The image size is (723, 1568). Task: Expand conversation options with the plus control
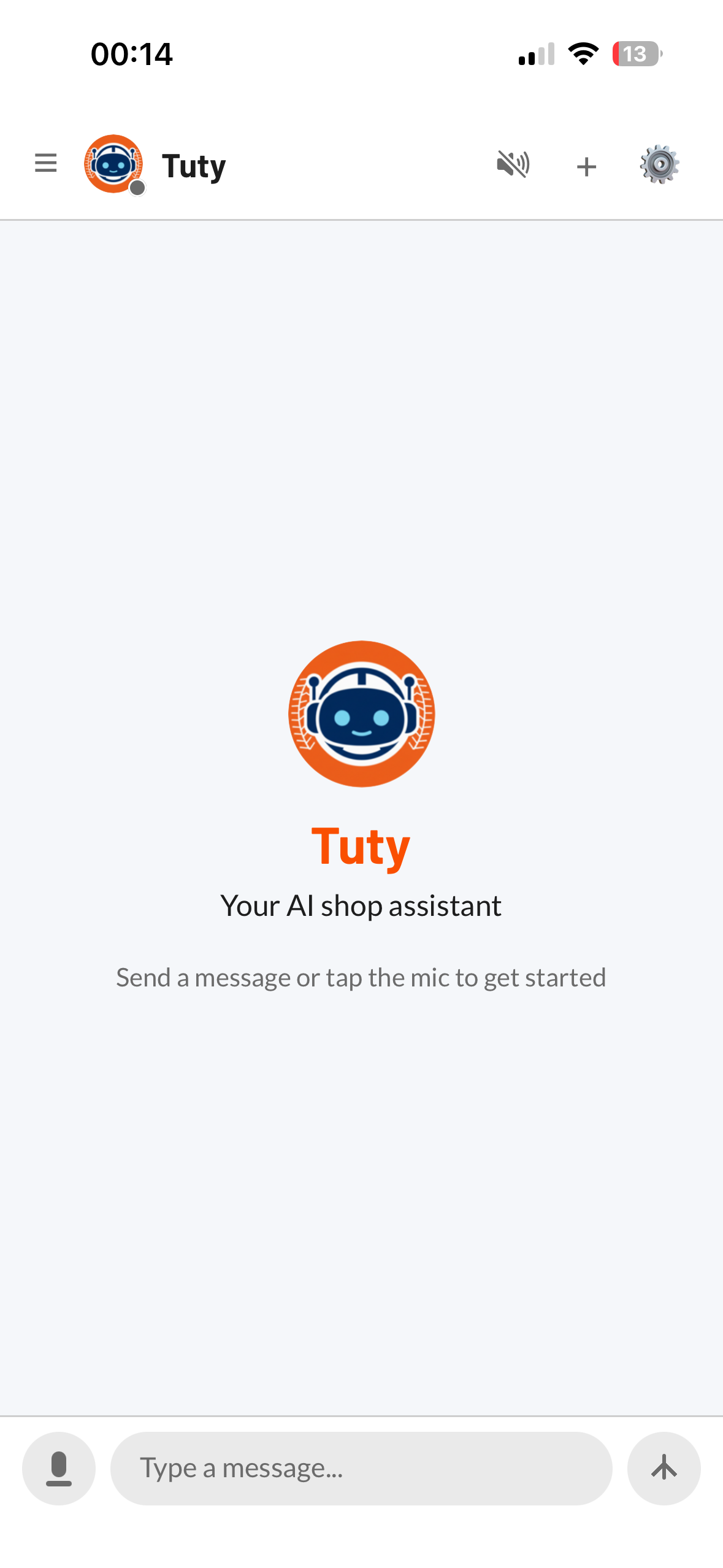586,166
